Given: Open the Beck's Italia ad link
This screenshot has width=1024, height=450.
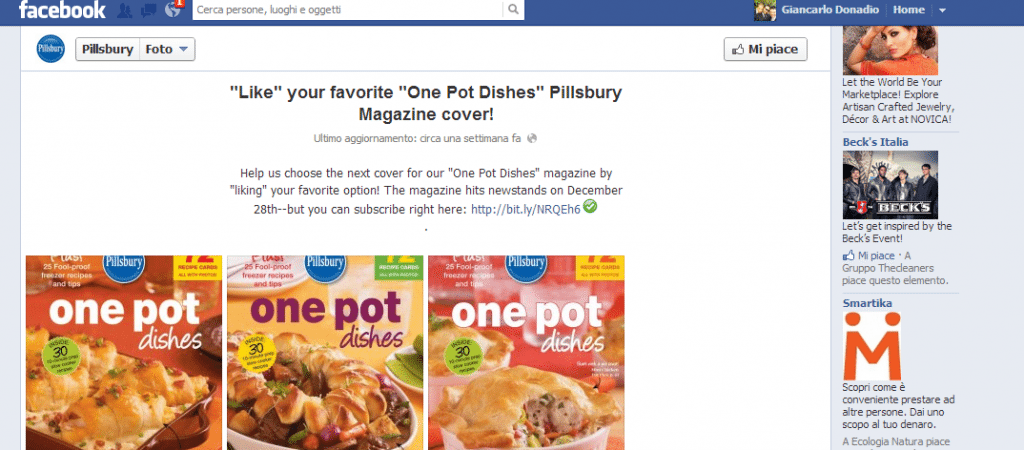Looking at the screenshot, I should tap(875, 142).
